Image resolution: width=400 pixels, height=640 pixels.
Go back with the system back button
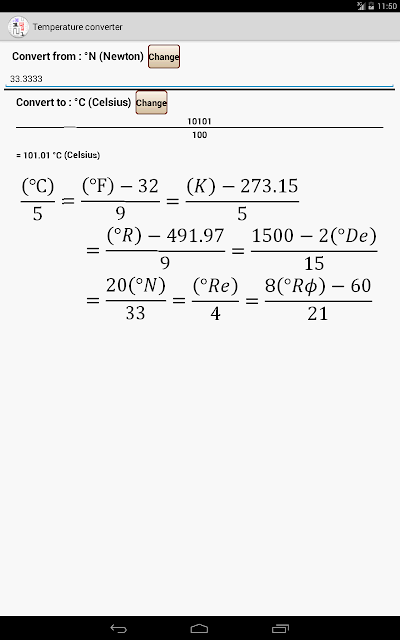[118, 628]
